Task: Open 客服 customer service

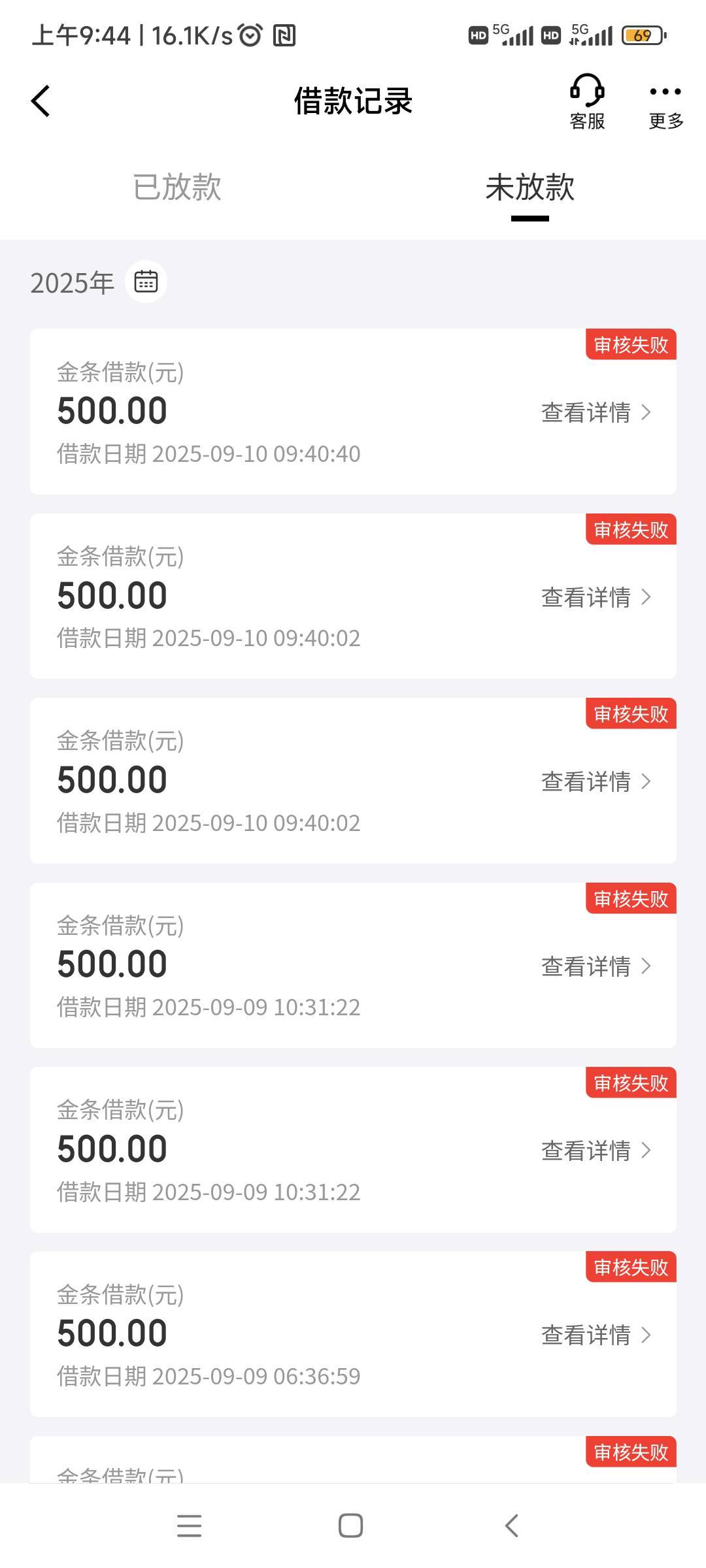Action: point(587,103)
